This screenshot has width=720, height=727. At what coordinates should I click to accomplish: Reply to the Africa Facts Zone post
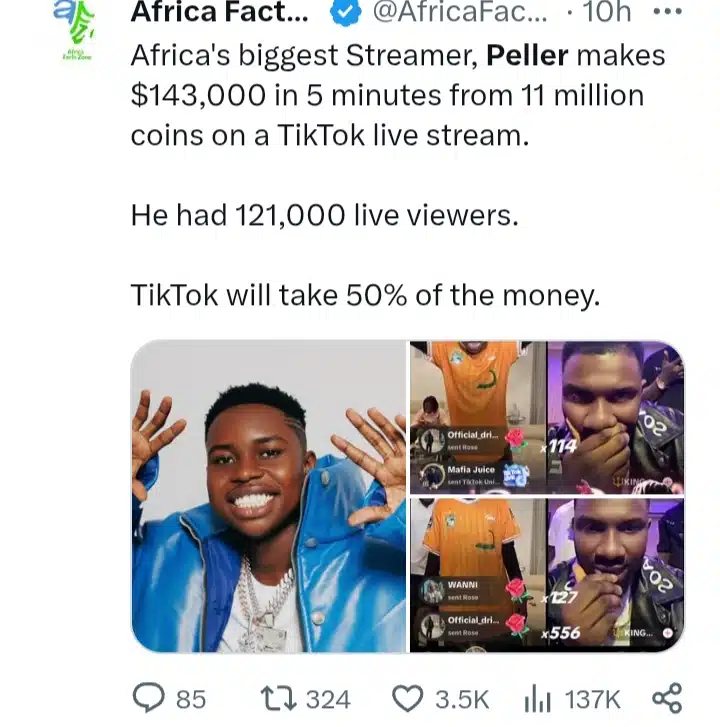(x=149, y=698)
